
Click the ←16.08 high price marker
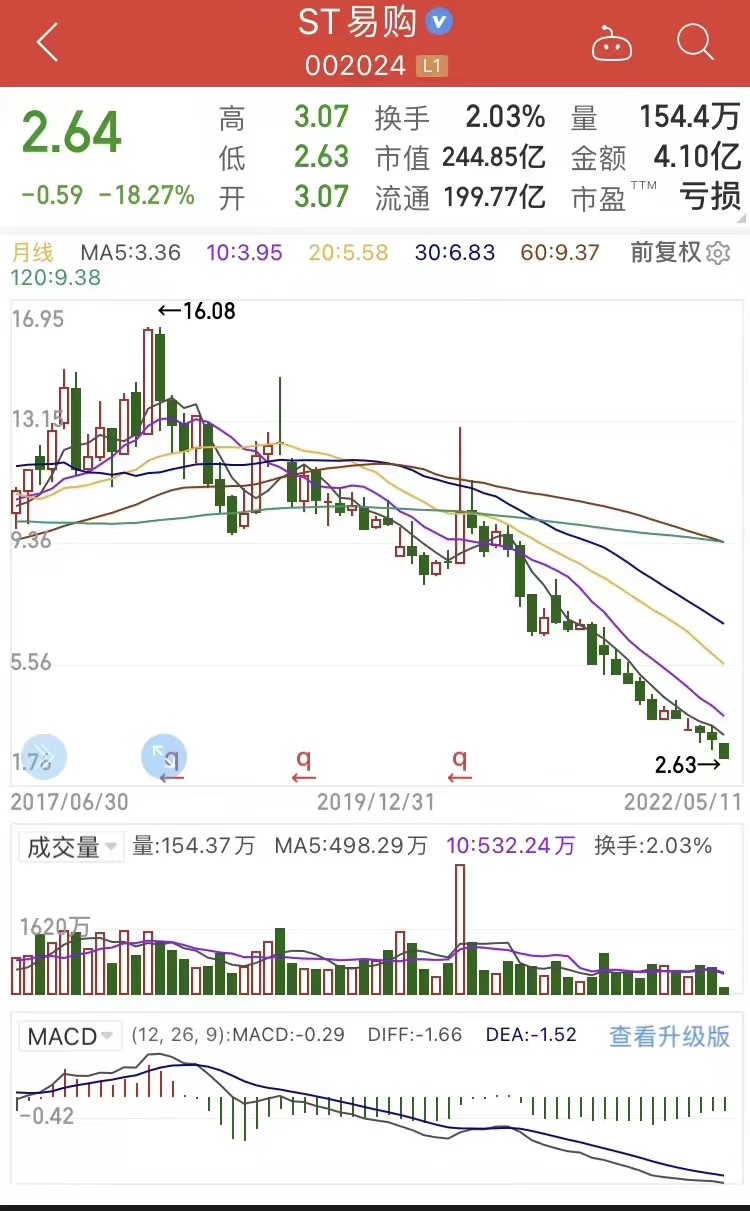pos(196,312)
